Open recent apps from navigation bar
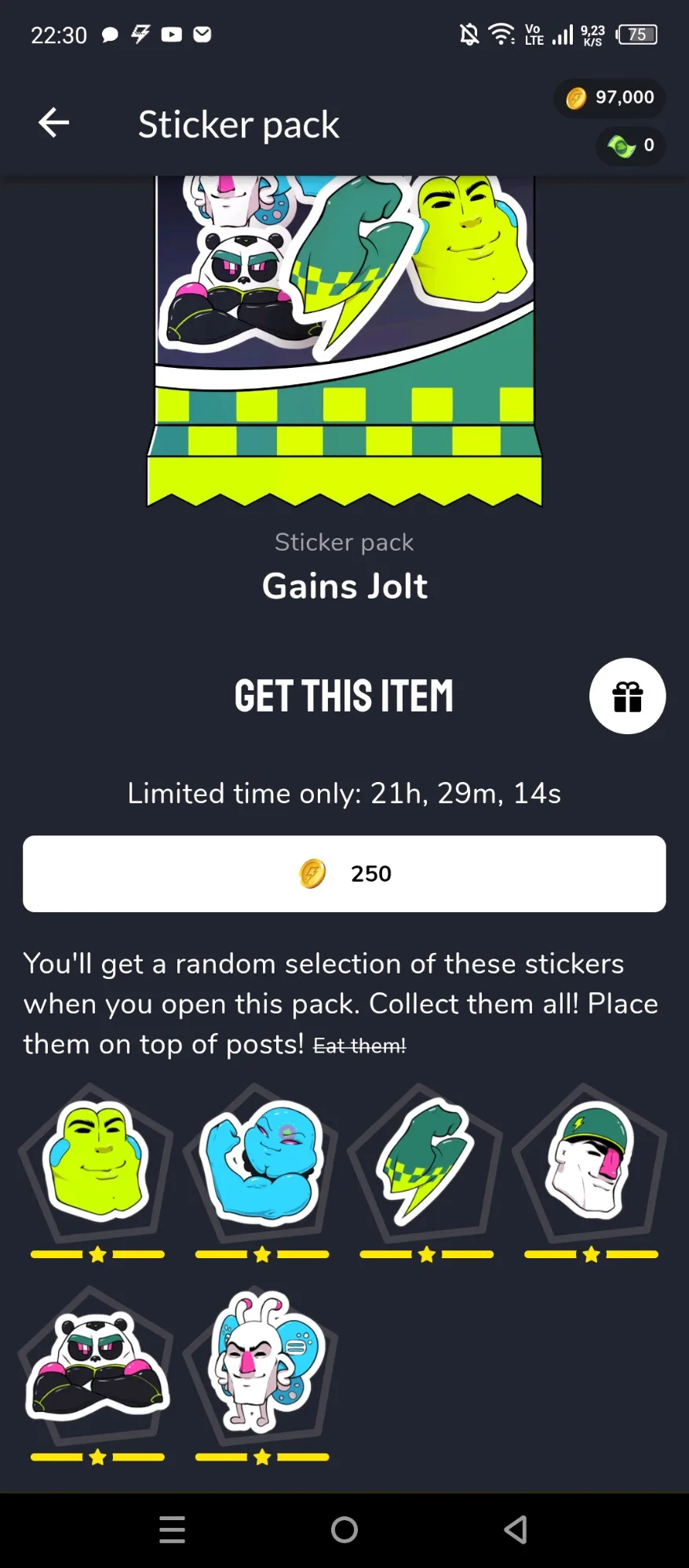 pos(173,1529)
